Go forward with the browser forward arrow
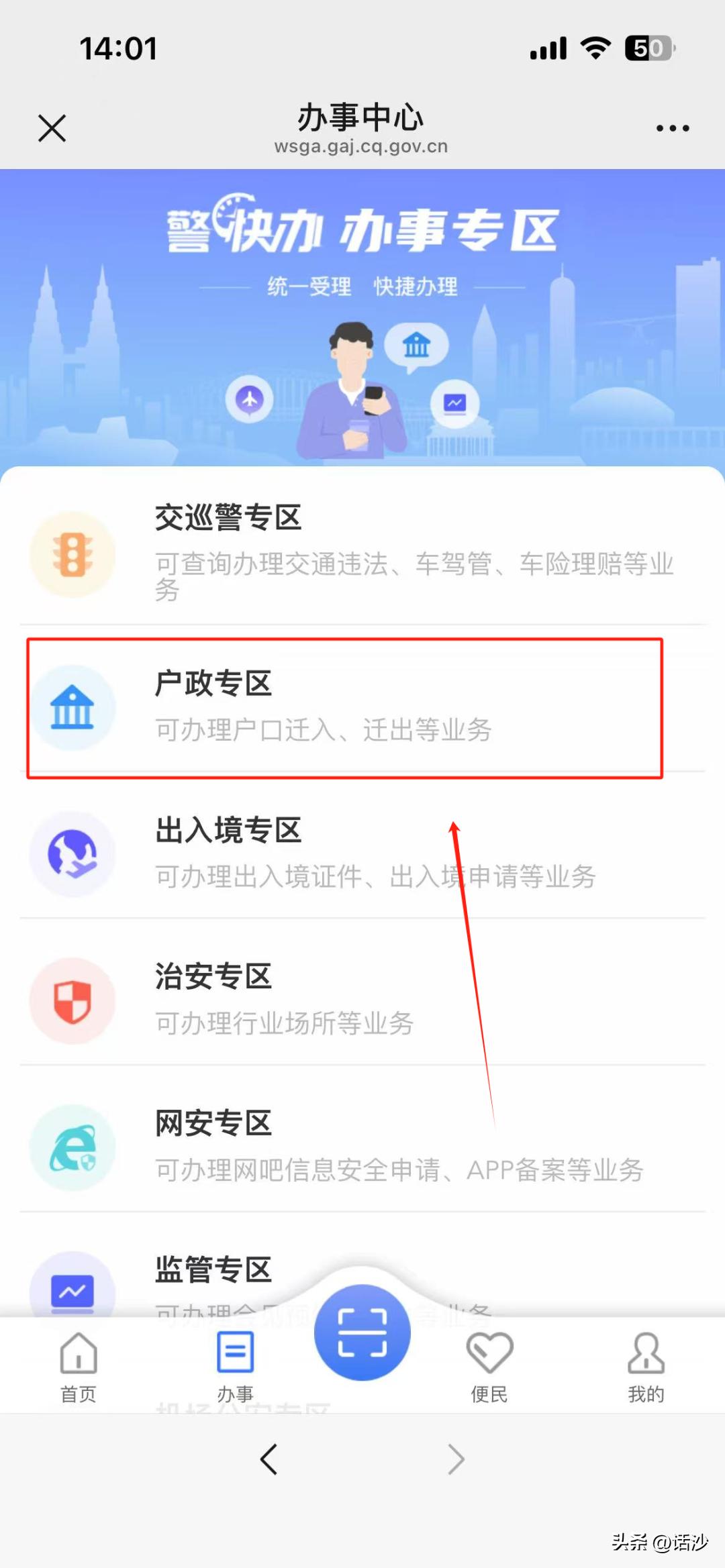The width and height of the screenshot is (725, 1568). tap(456, 1459)
